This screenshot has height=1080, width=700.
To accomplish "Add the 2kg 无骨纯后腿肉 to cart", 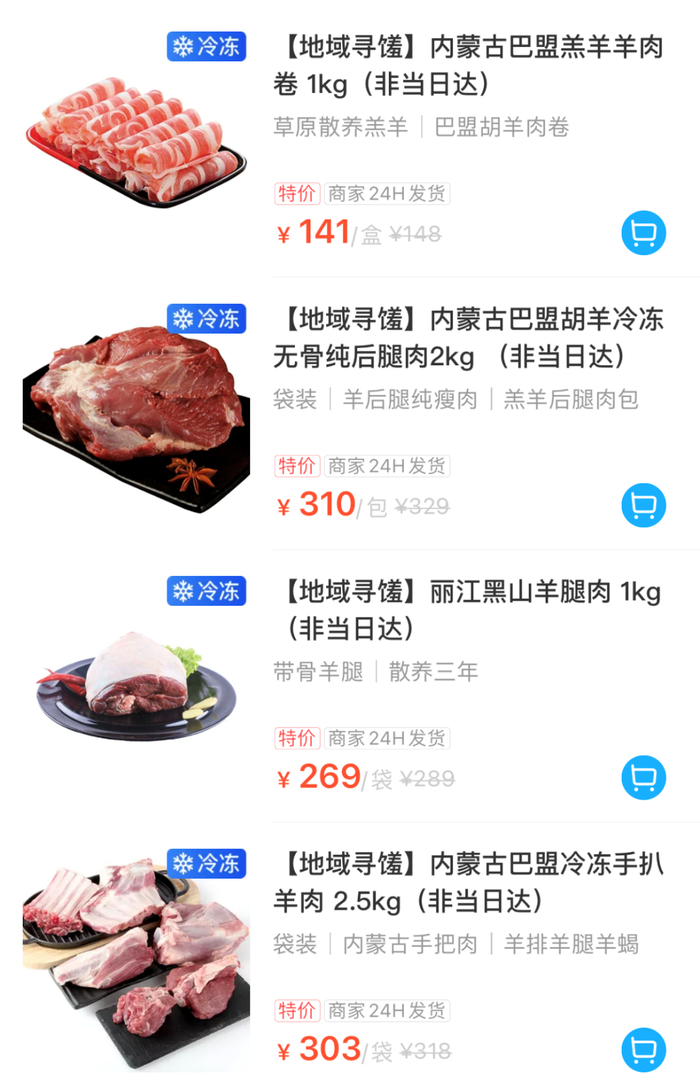I will coord(643,506).
